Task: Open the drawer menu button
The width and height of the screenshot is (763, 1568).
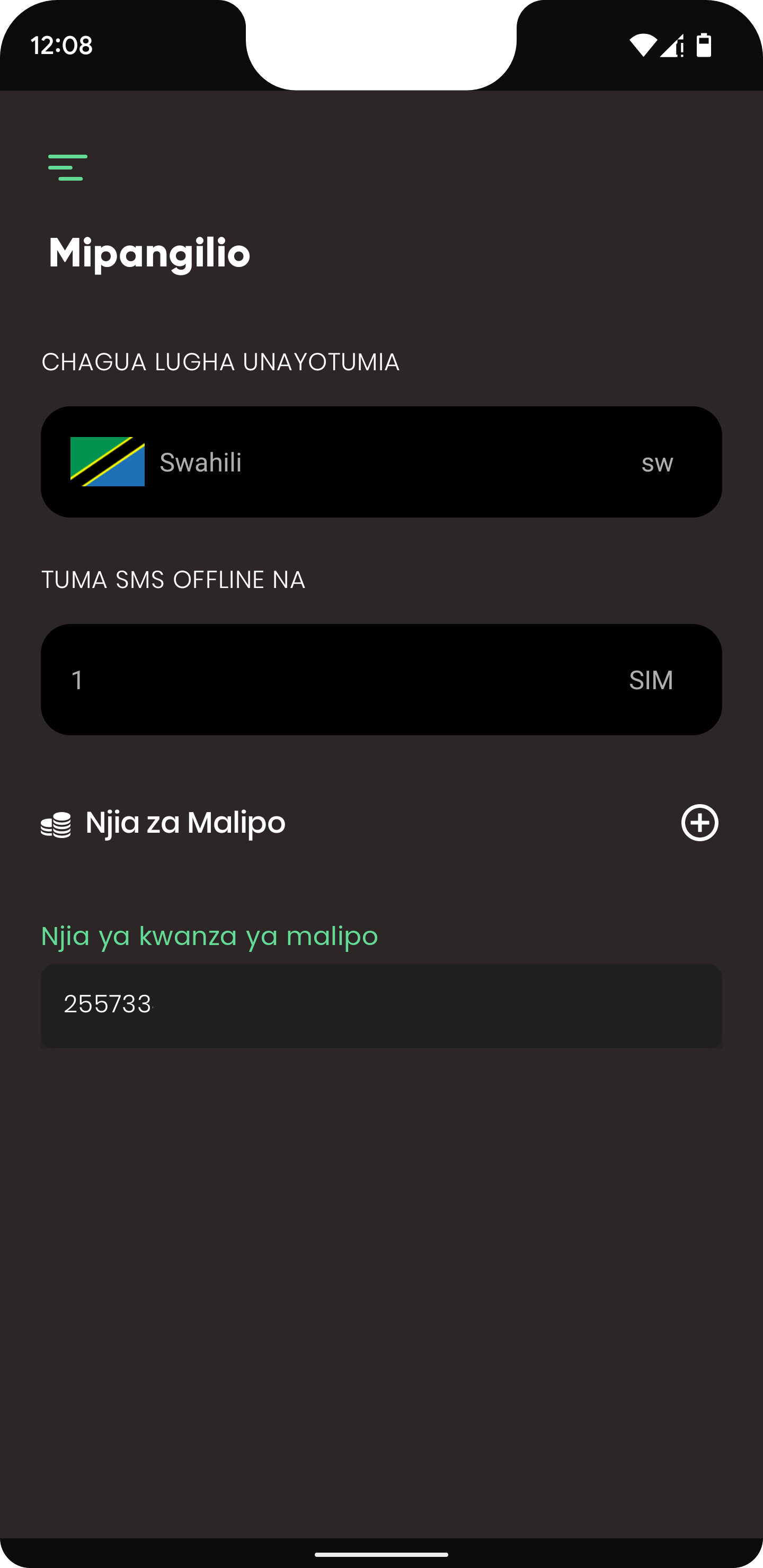Action: pyautogui.click(x=68, y=167)
